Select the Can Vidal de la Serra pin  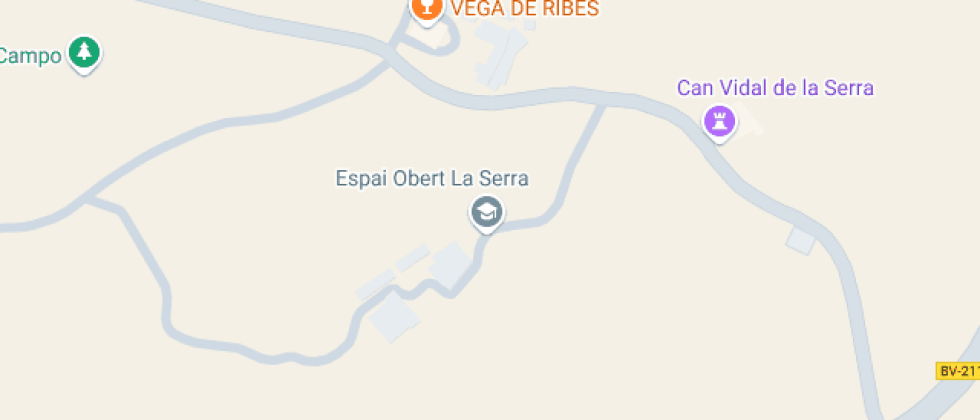(719, 122)
